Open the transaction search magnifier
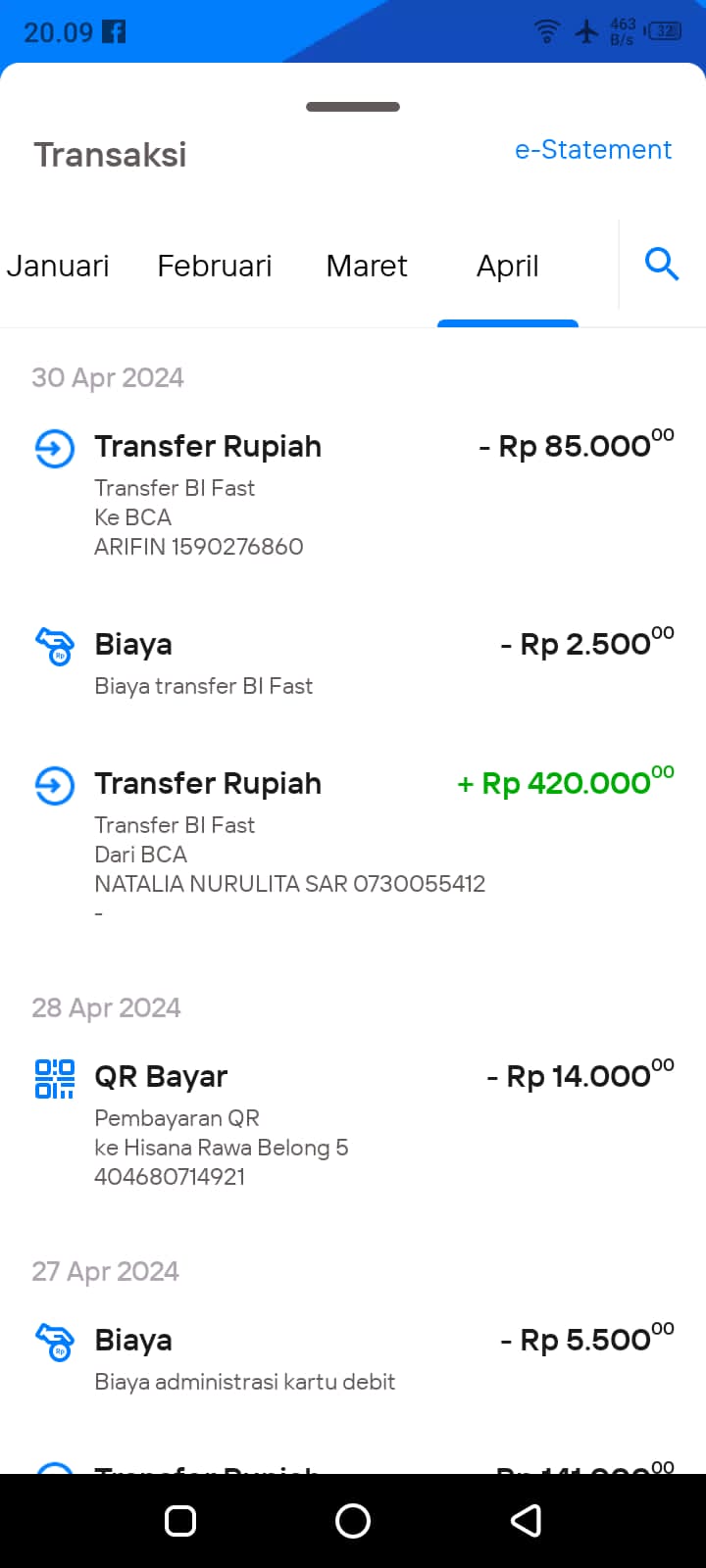The height and width of the screenshot is (1568, 706). [662, 265]
